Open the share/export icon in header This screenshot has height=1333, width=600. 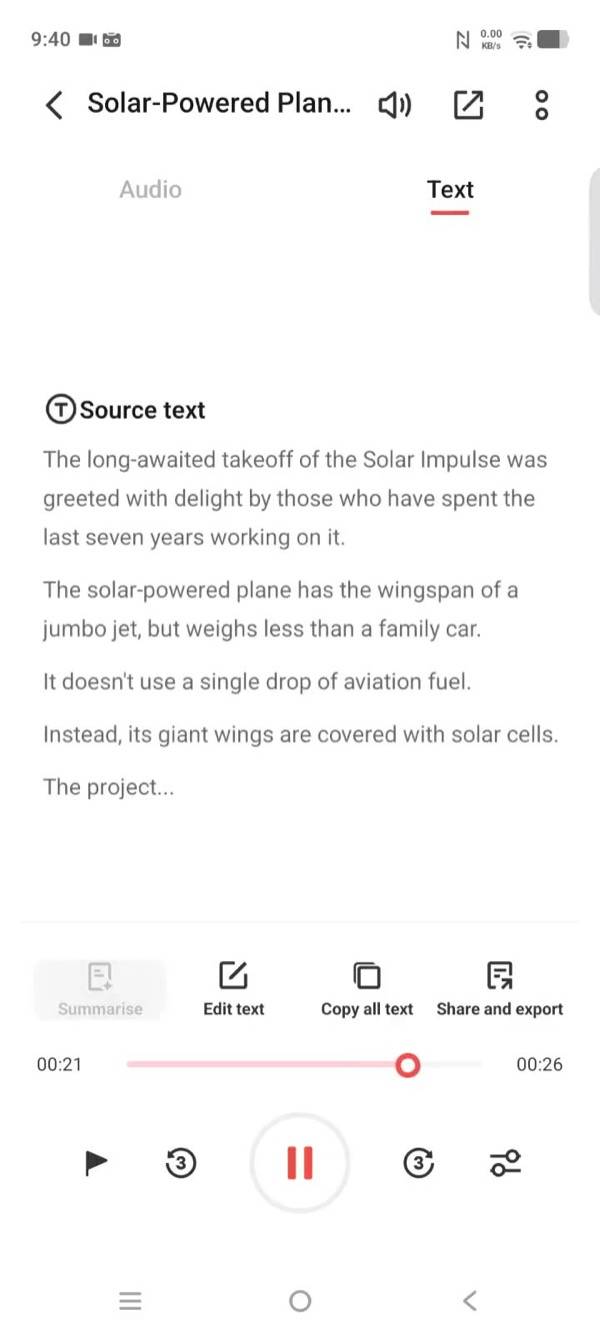468,105
